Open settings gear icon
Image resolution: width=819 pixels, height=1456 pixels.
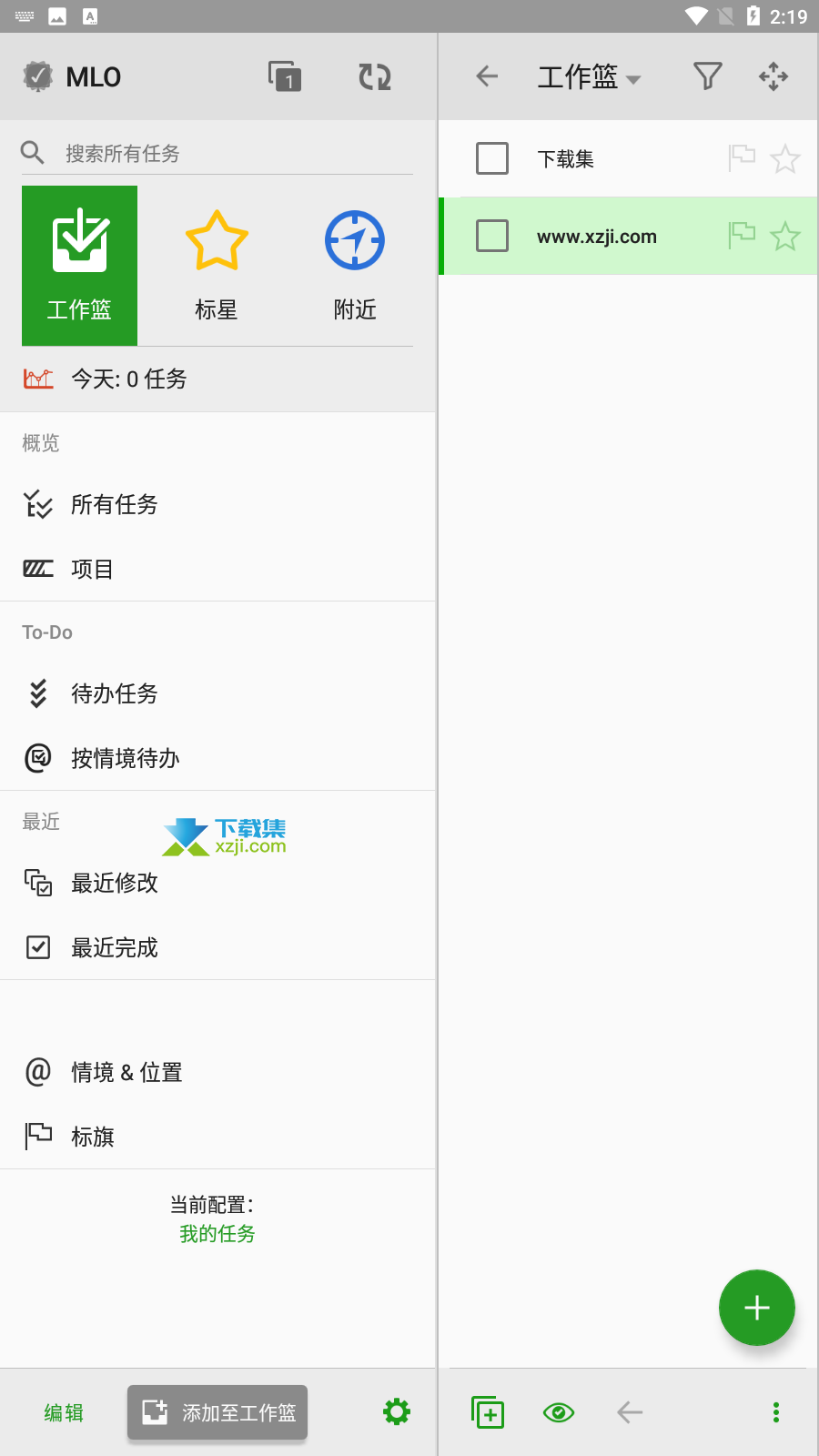tap(397, 1412)
